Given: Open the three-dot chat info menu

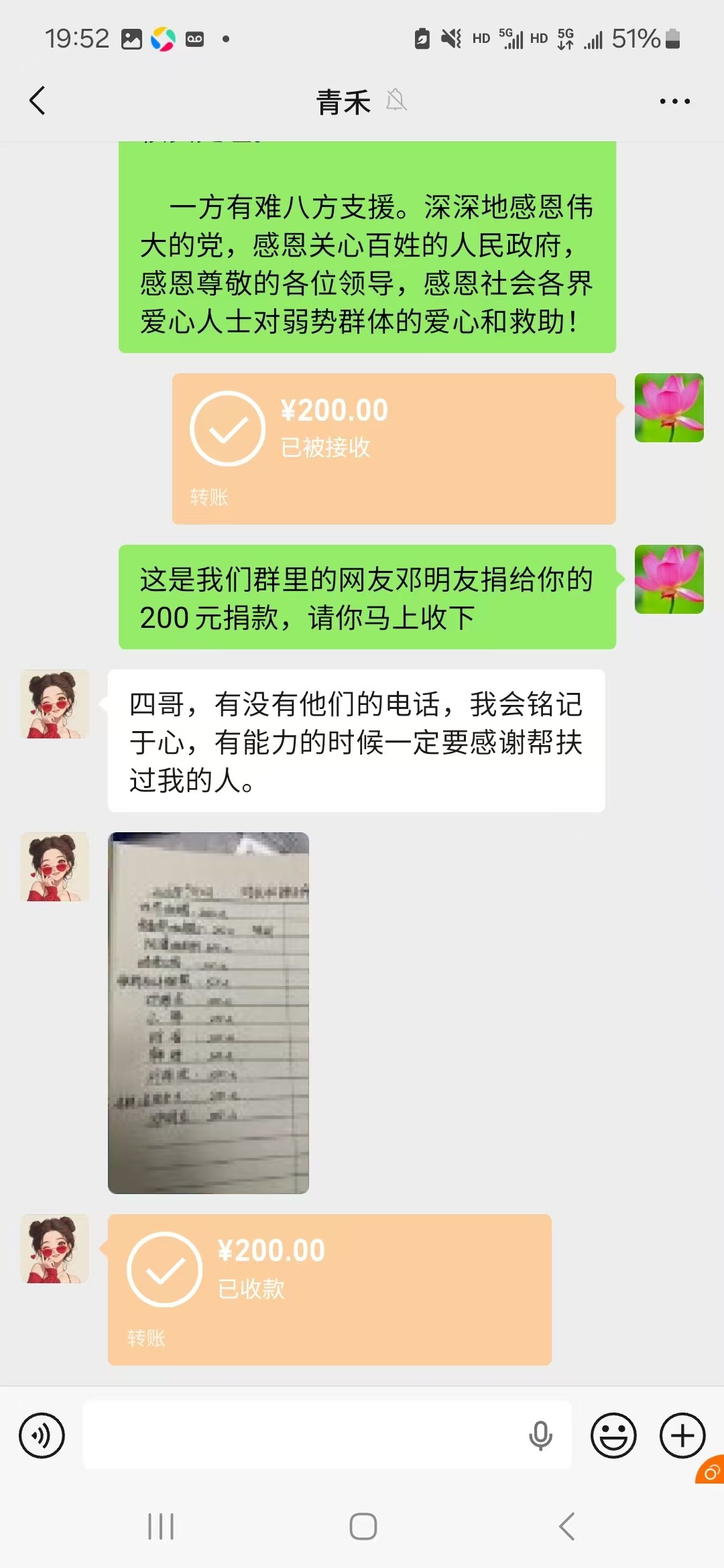Looking at the screenshot, I should click(x=674, y=101).
